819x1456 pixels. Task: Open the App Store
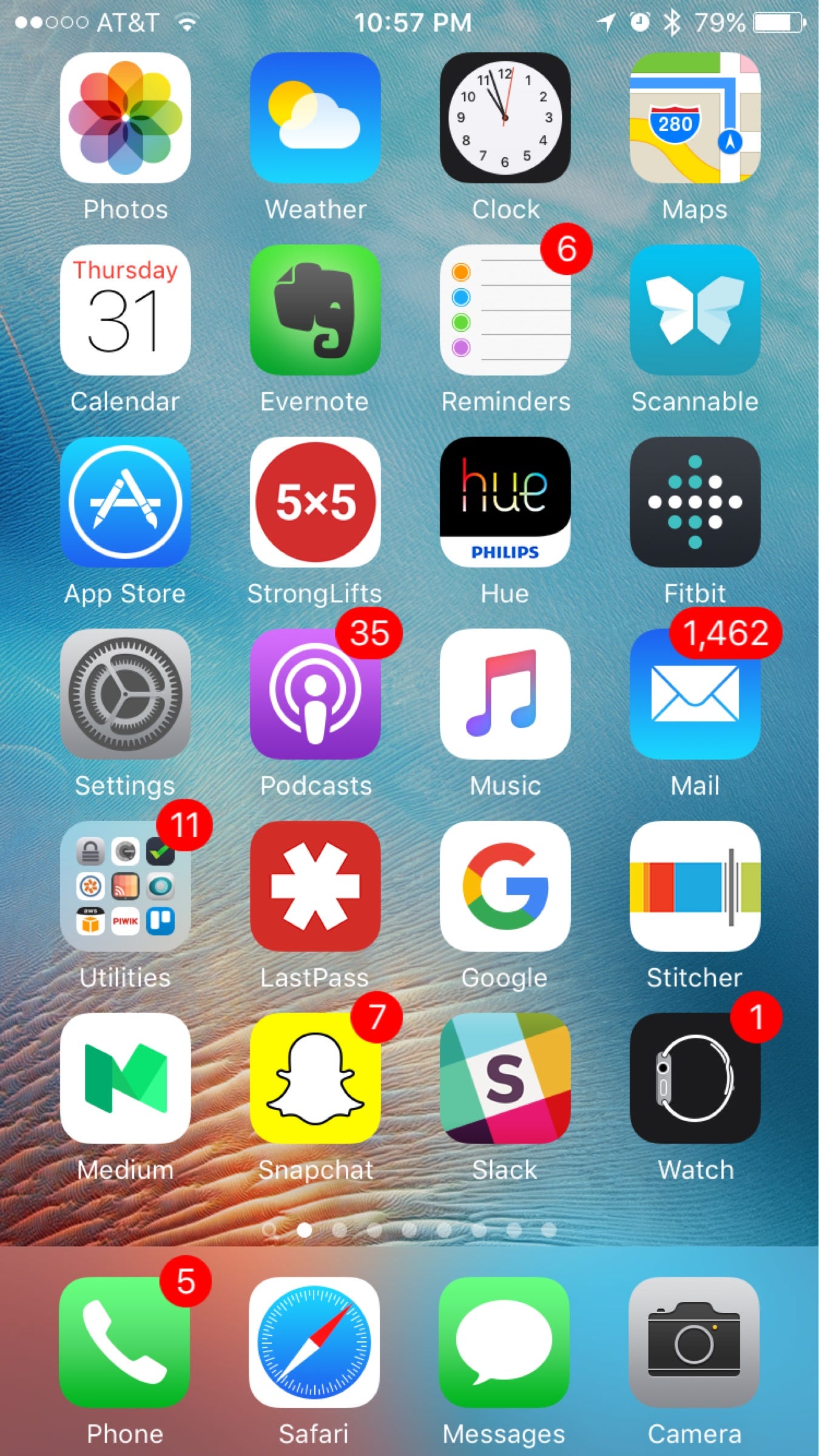coord(125,502)
